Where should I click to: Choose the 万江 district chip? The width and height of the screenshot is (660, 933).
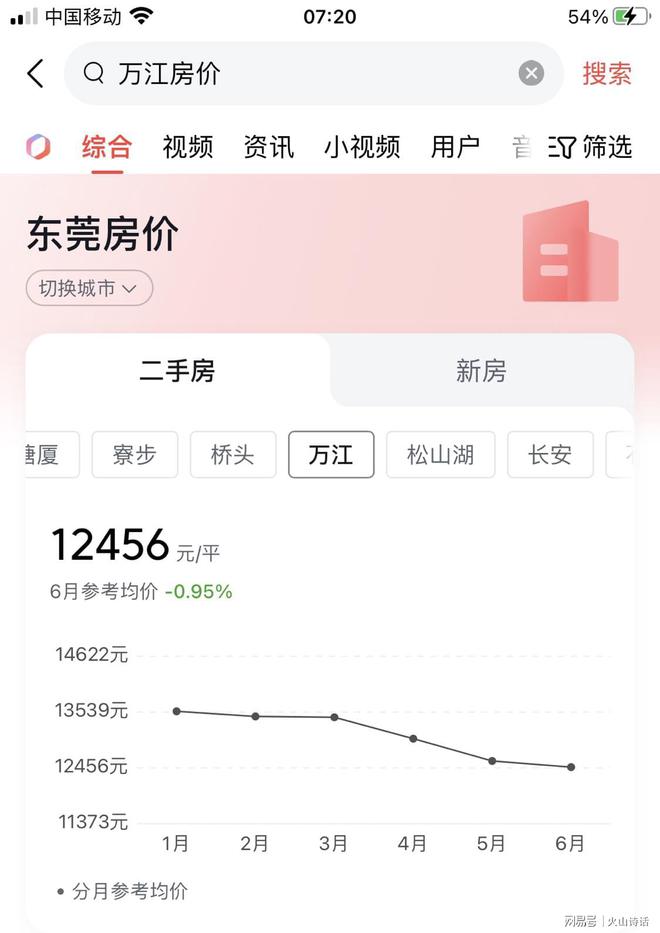[x=331, y=455]
